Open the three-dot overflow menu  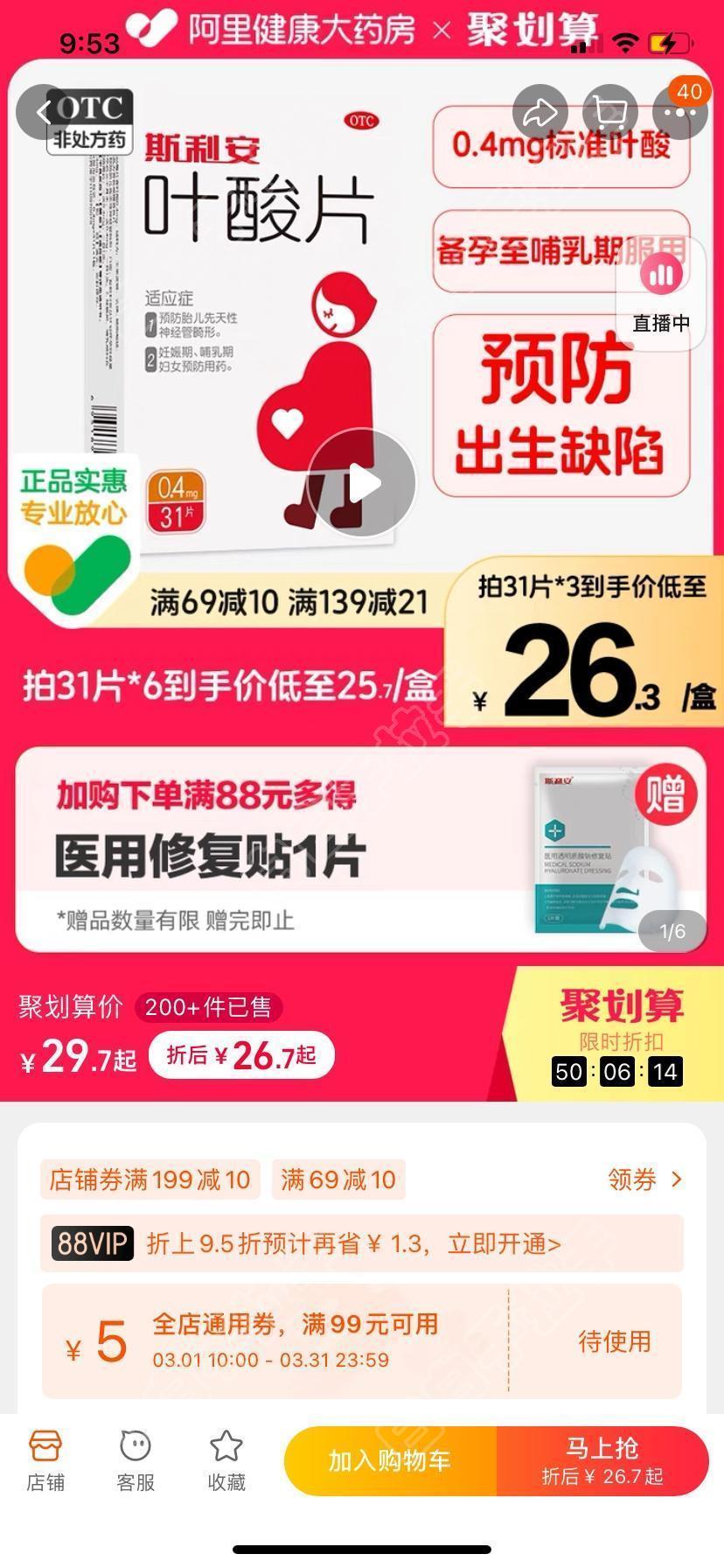pyautogui.click(x=679, y=112)
